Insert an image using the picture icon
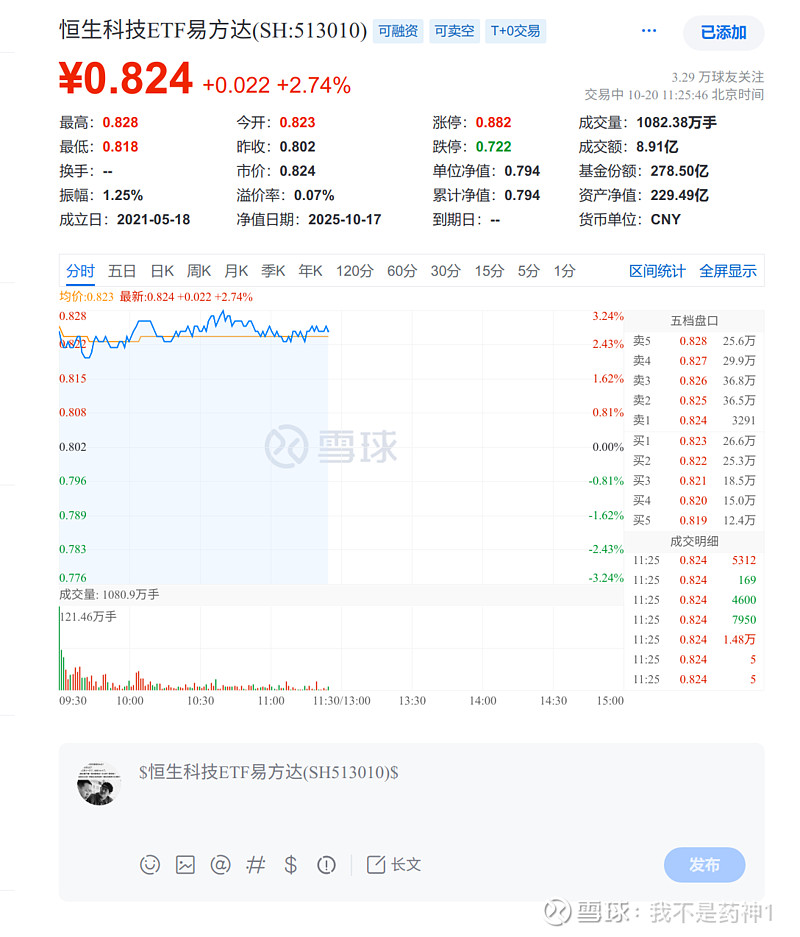 click(185, 864)
